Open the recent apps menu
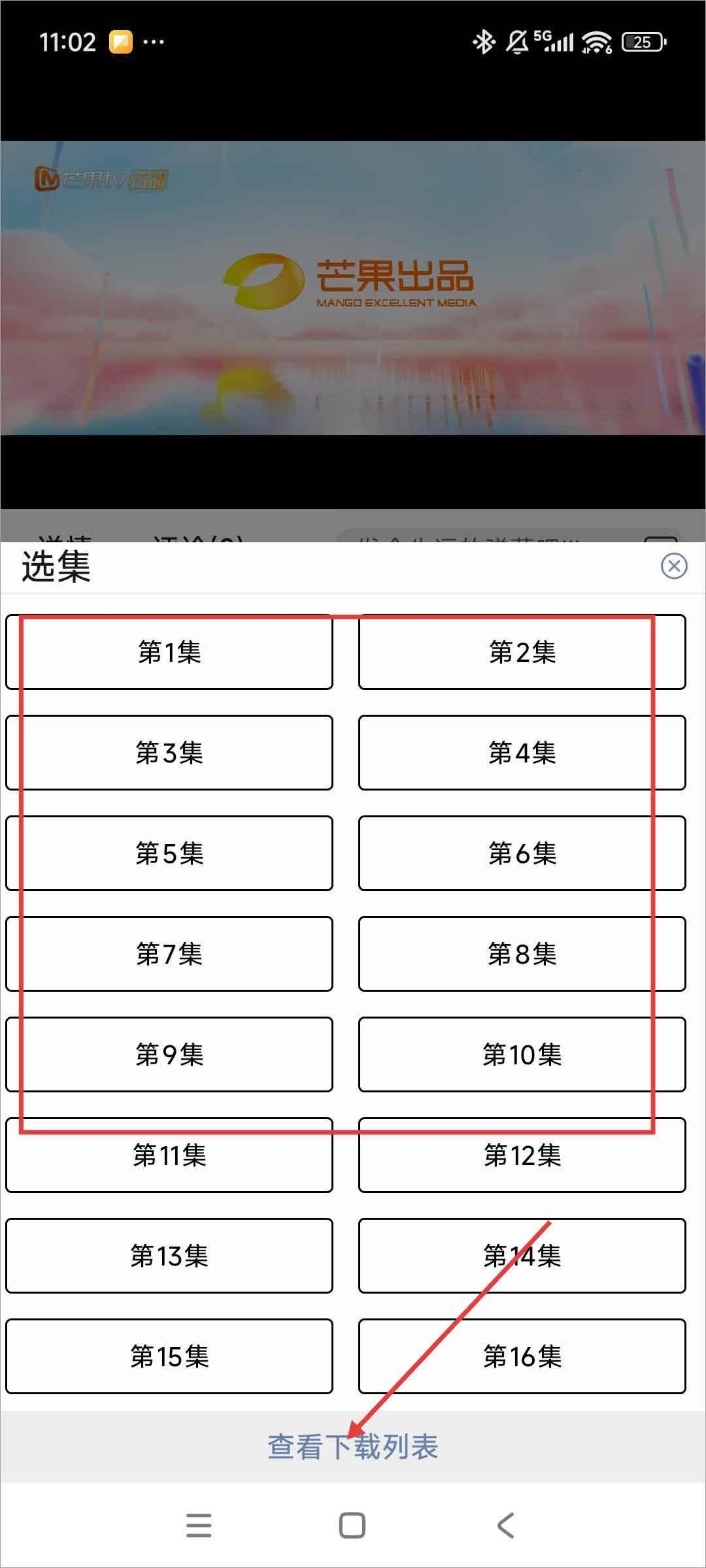Screen dimensions: 706x1568 pos(199,1526)
